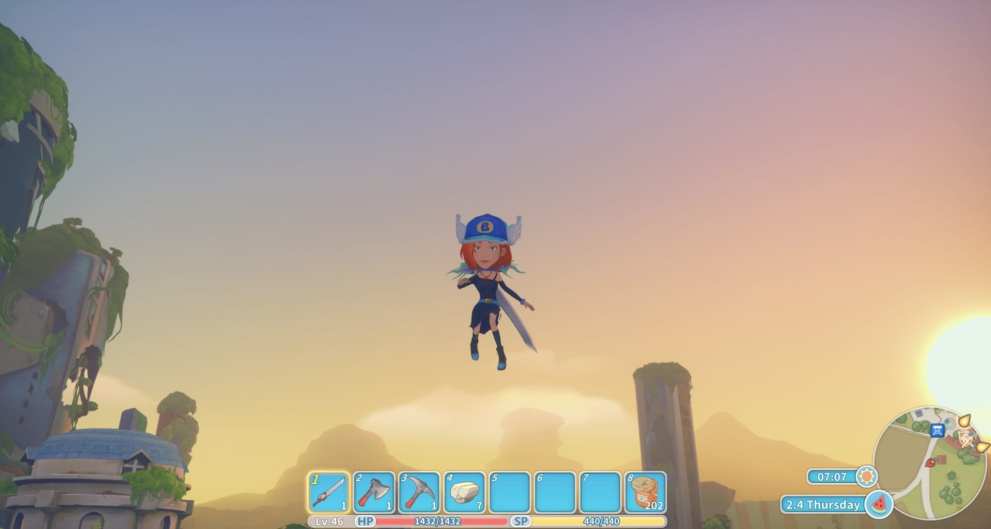Select empty hotbar slot 5

(x=510, y=492)
